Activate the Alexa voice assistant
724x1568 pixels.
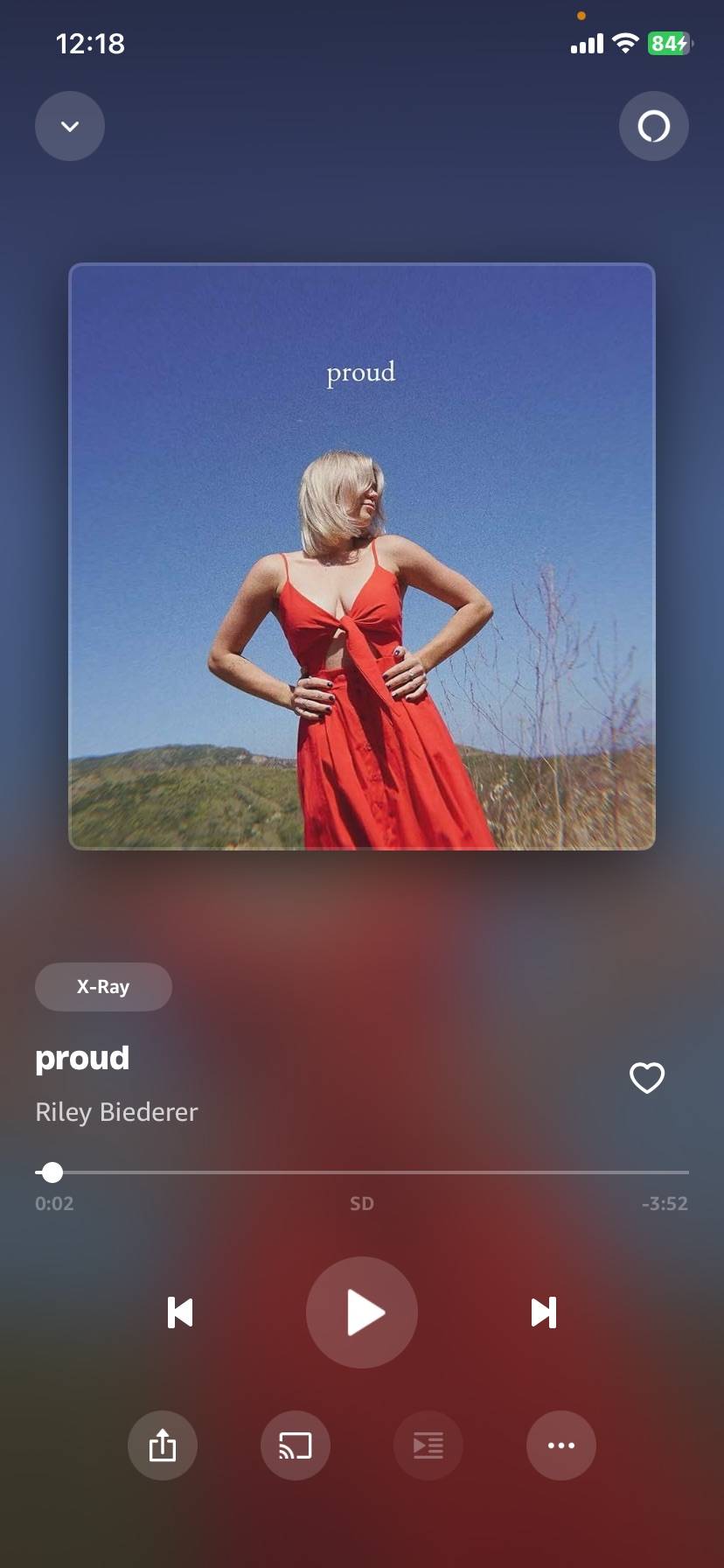[x=653, y=126]
